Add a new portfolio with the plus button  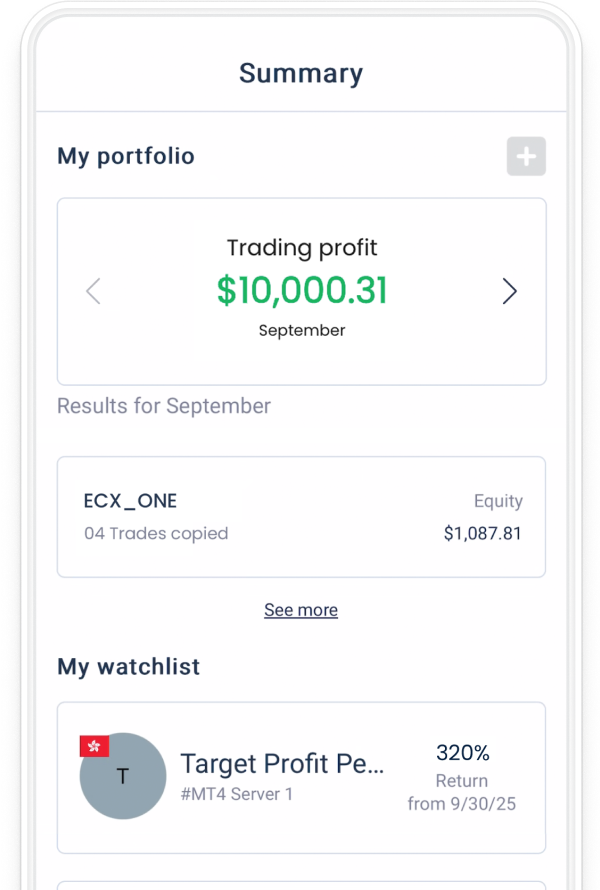pyautogui.click(x=526, y=157)
